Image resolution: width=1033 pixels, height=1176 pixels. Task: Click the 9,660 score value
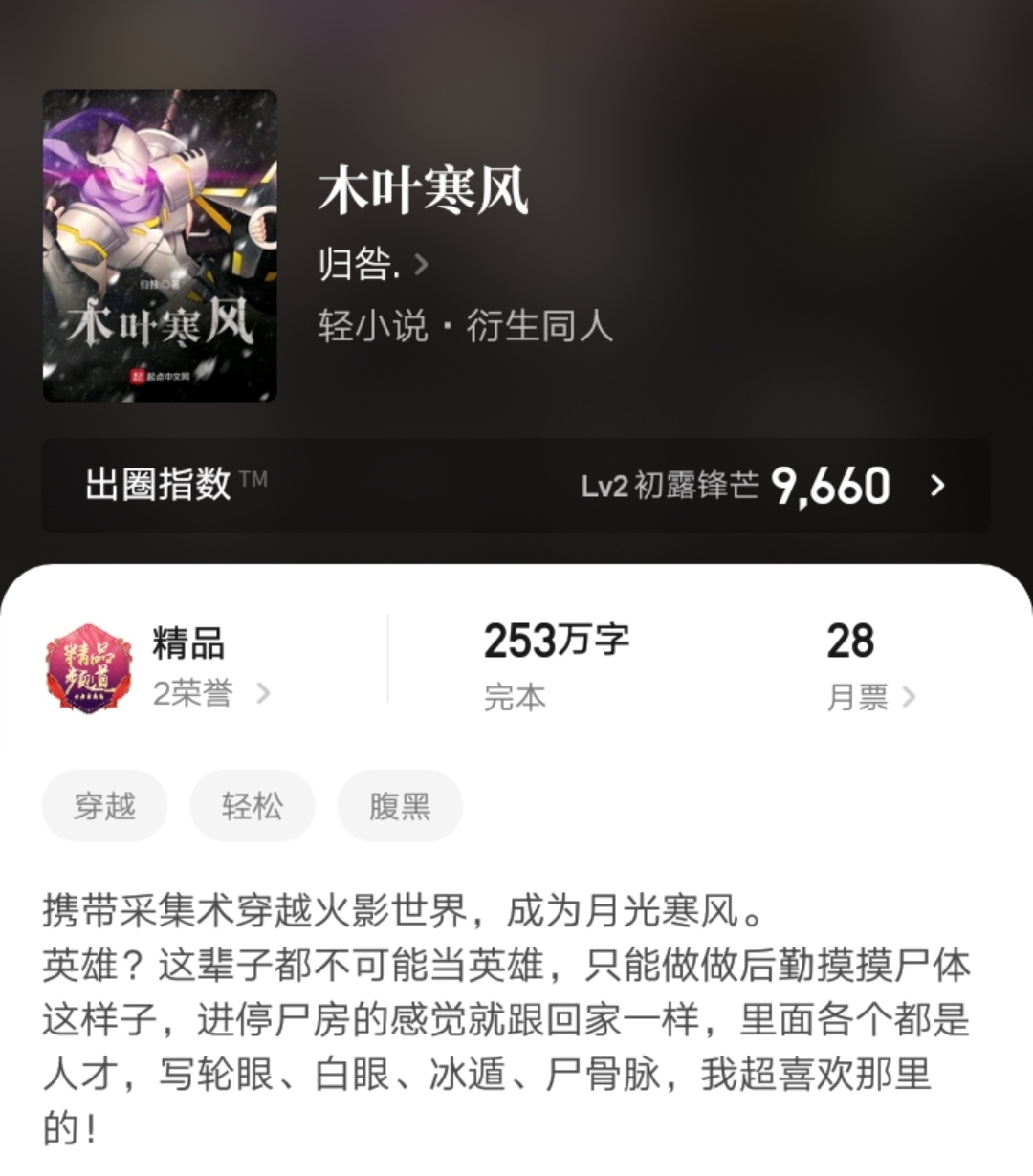834,486
